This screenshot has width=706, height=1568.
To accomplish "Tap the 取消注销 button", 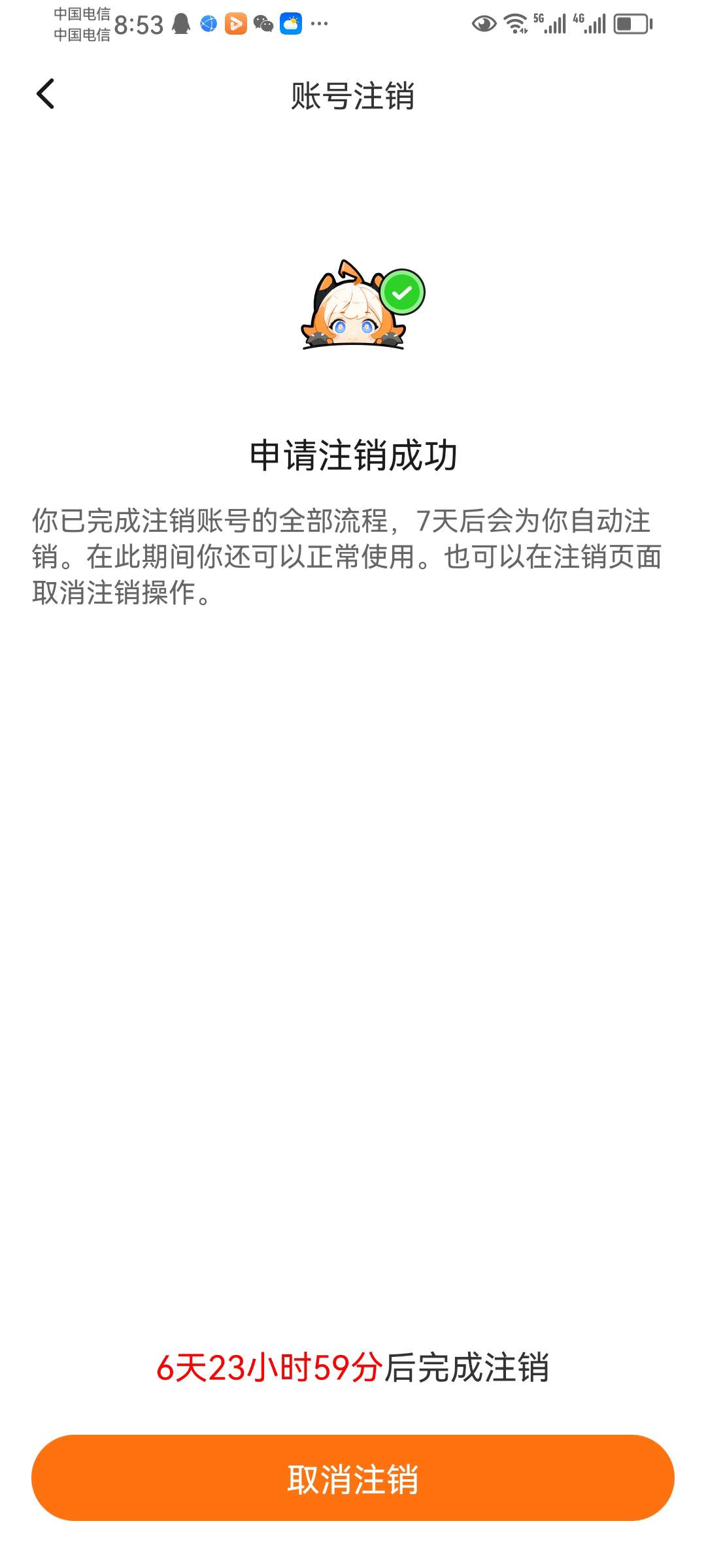I will click(353, 1478).
